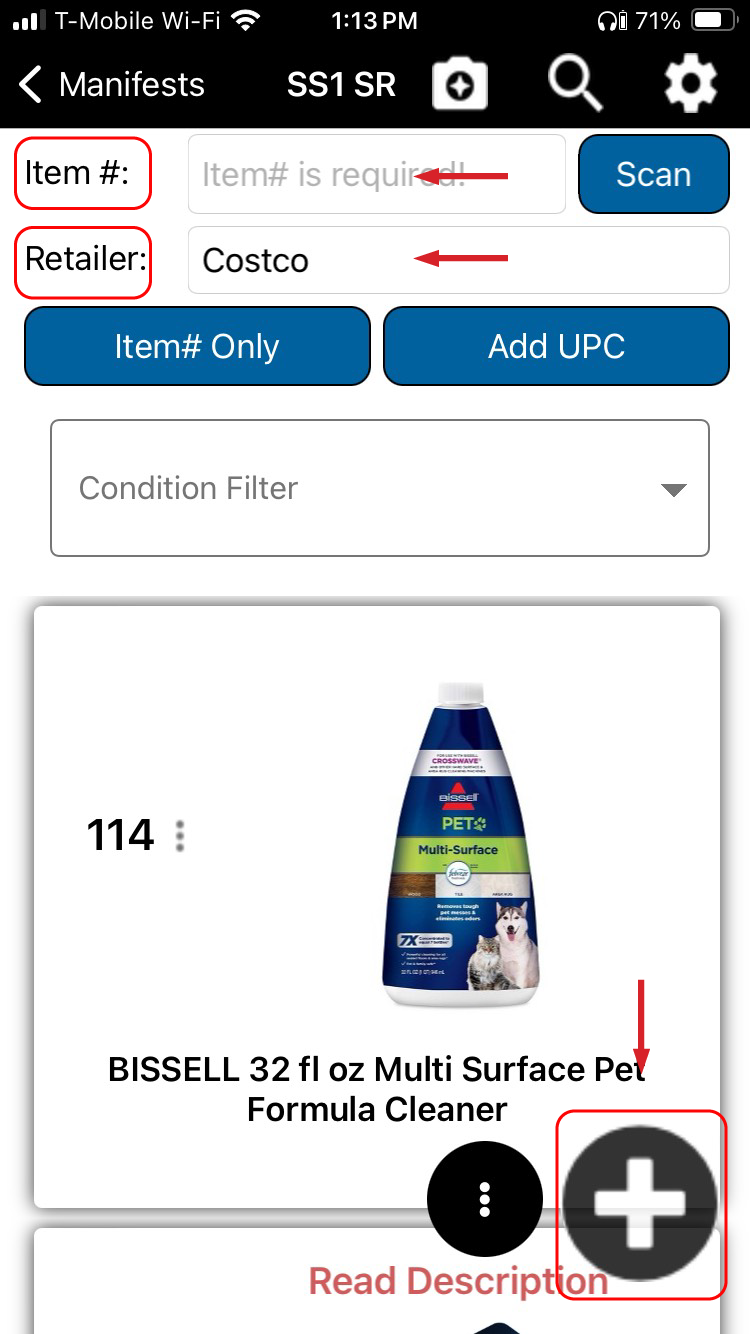Add a new item with plus button
The image size is (750, 1334).
(x=640, y=1203)
